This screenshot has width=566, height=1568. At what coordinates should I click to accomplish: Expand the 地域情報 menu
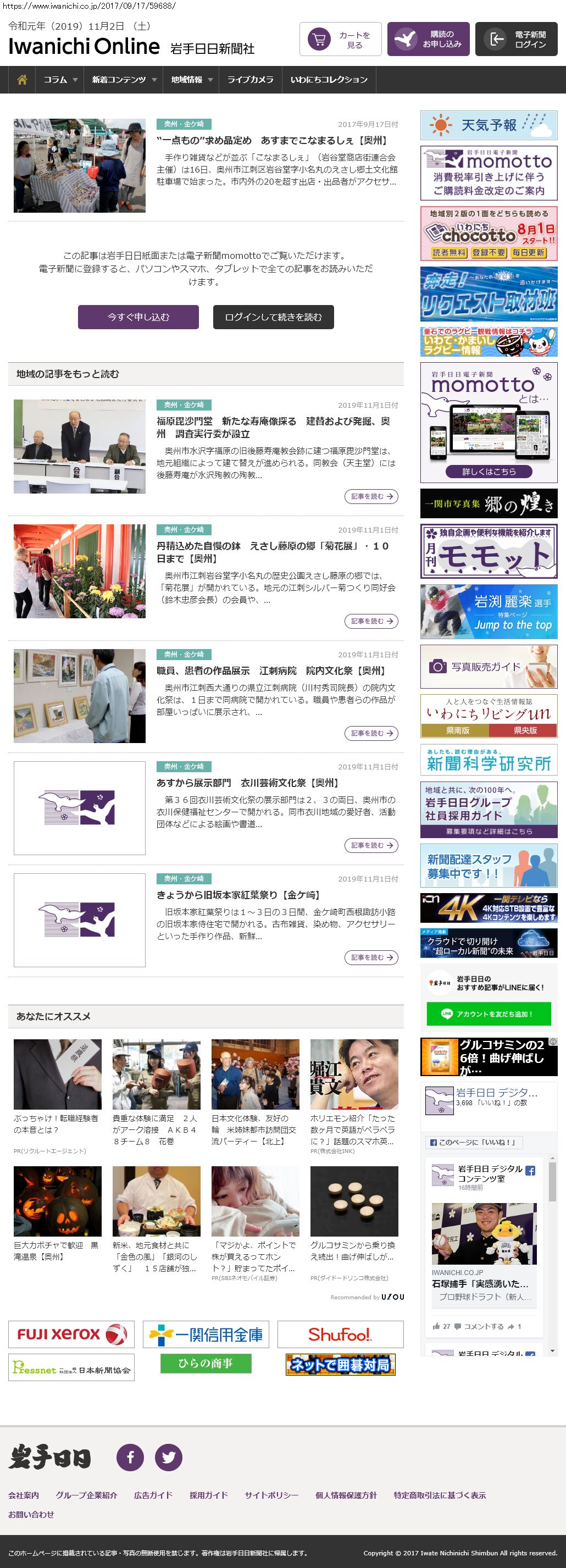191,80
